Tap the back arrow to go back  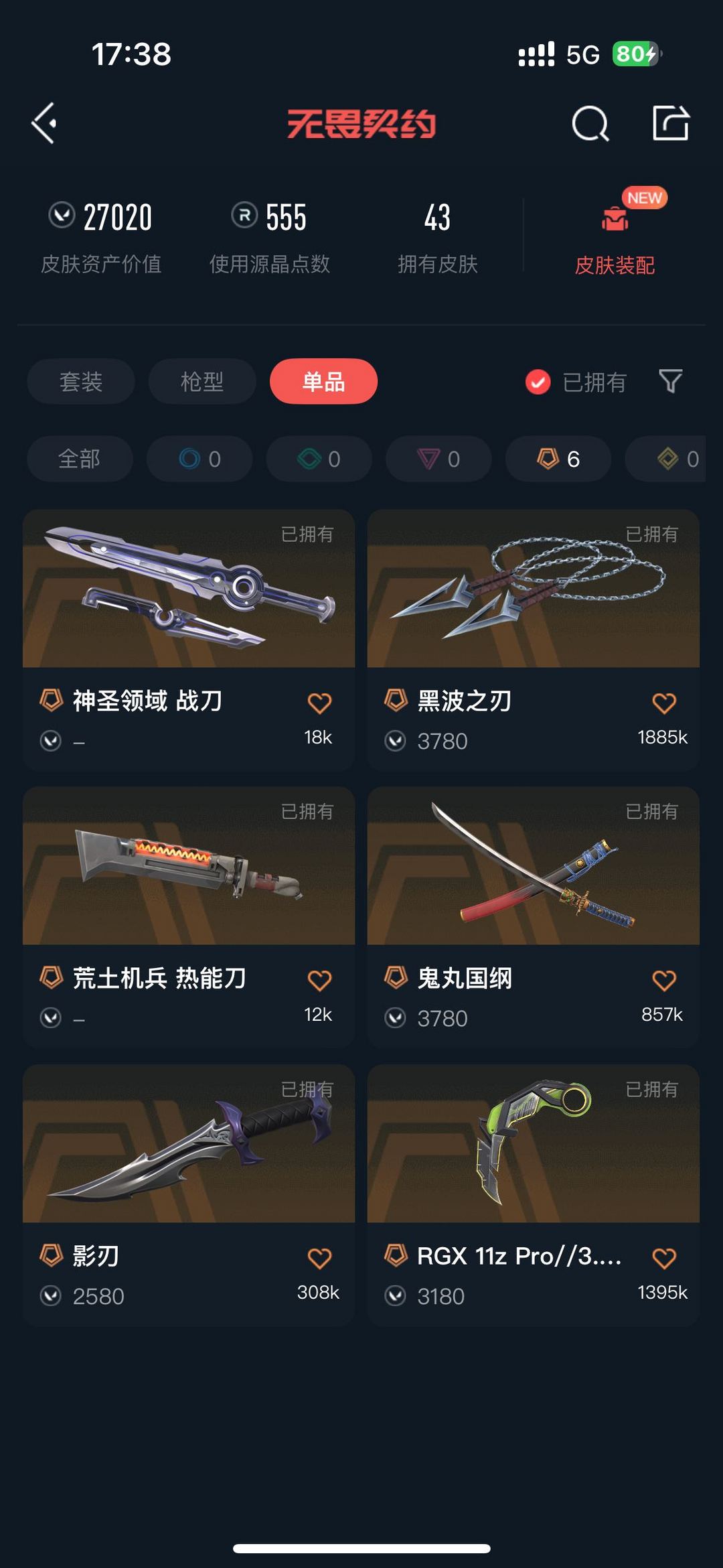pyautogui.click(x=42, y=124)
